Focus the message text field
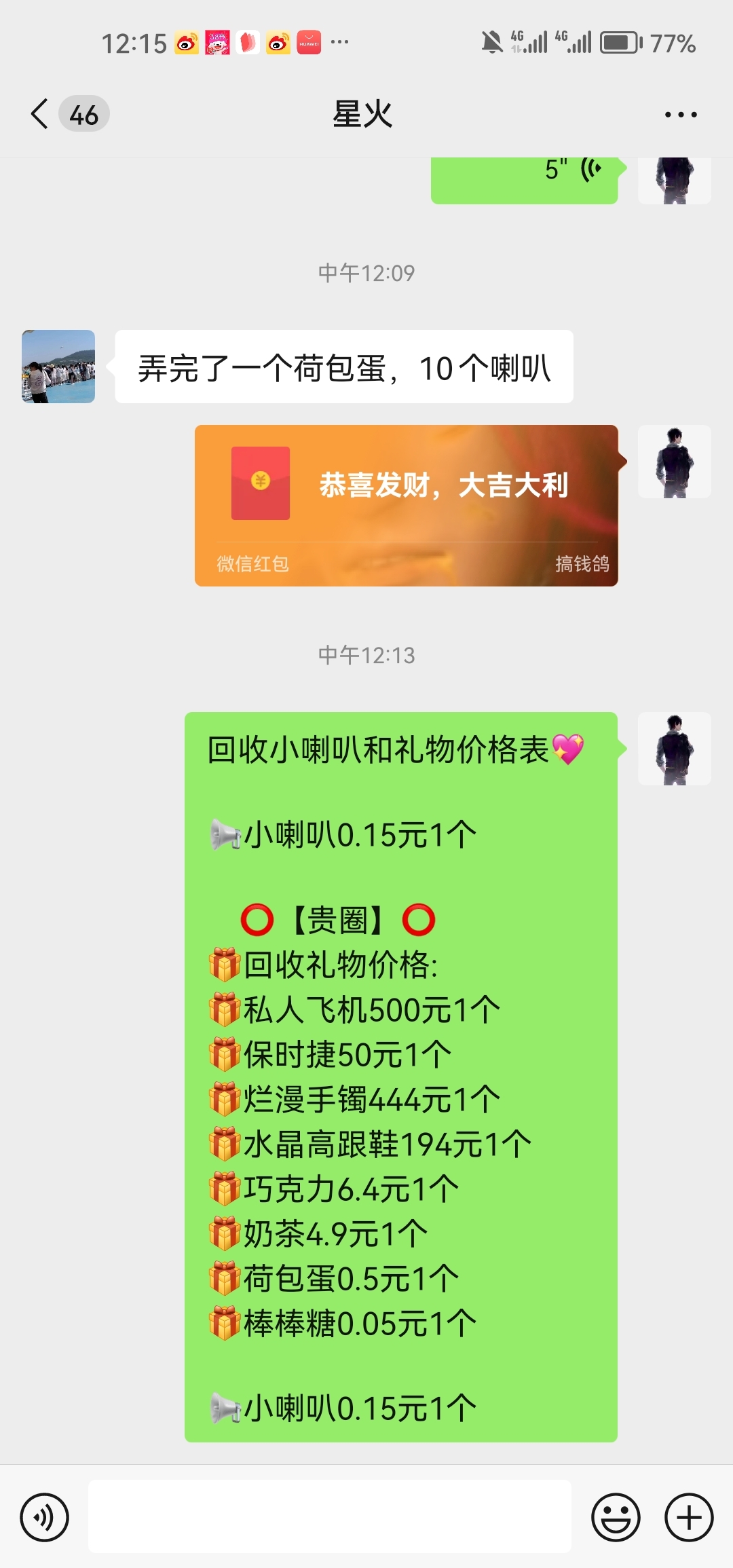This screenshot has width=733, height=1568. point(329,1517)
